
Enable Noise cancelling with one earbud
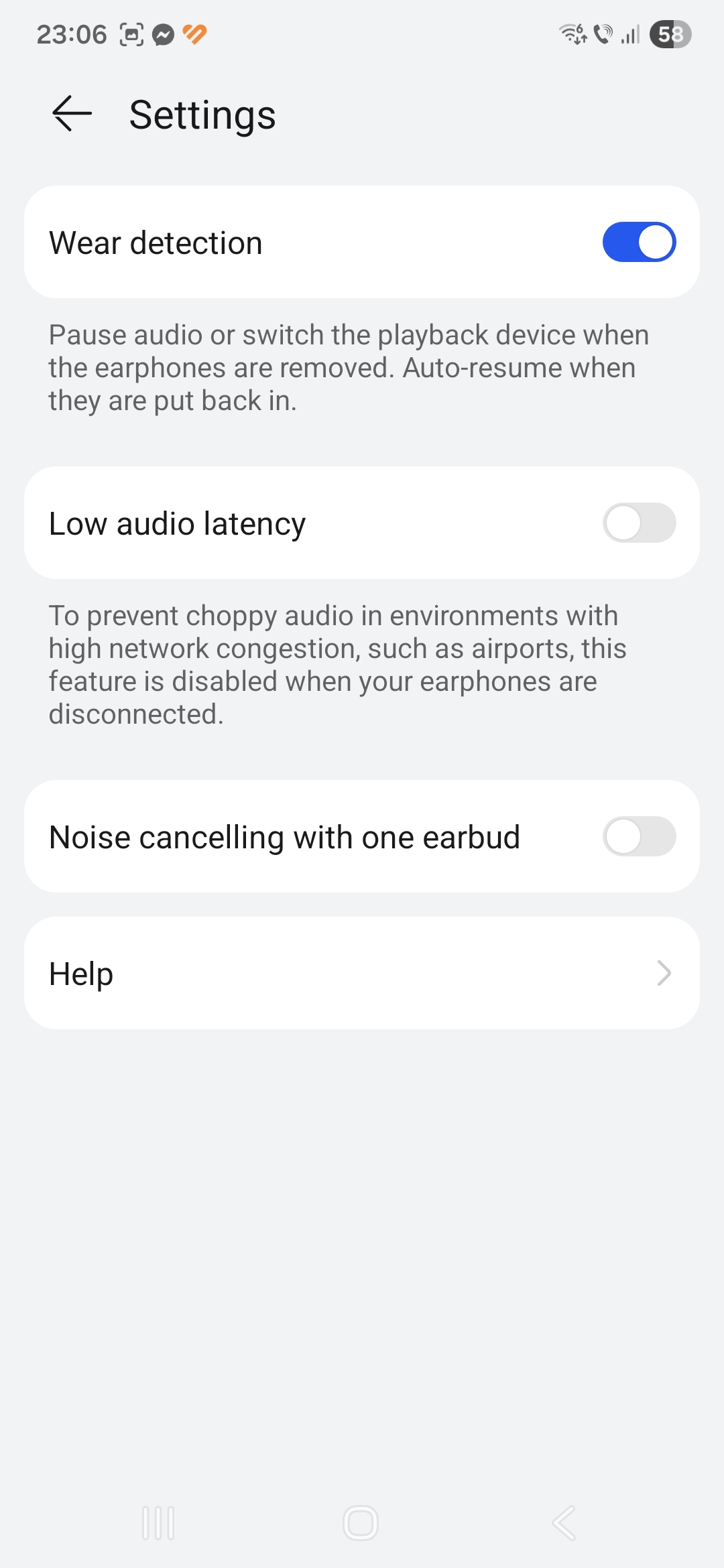tap(639, 836)
